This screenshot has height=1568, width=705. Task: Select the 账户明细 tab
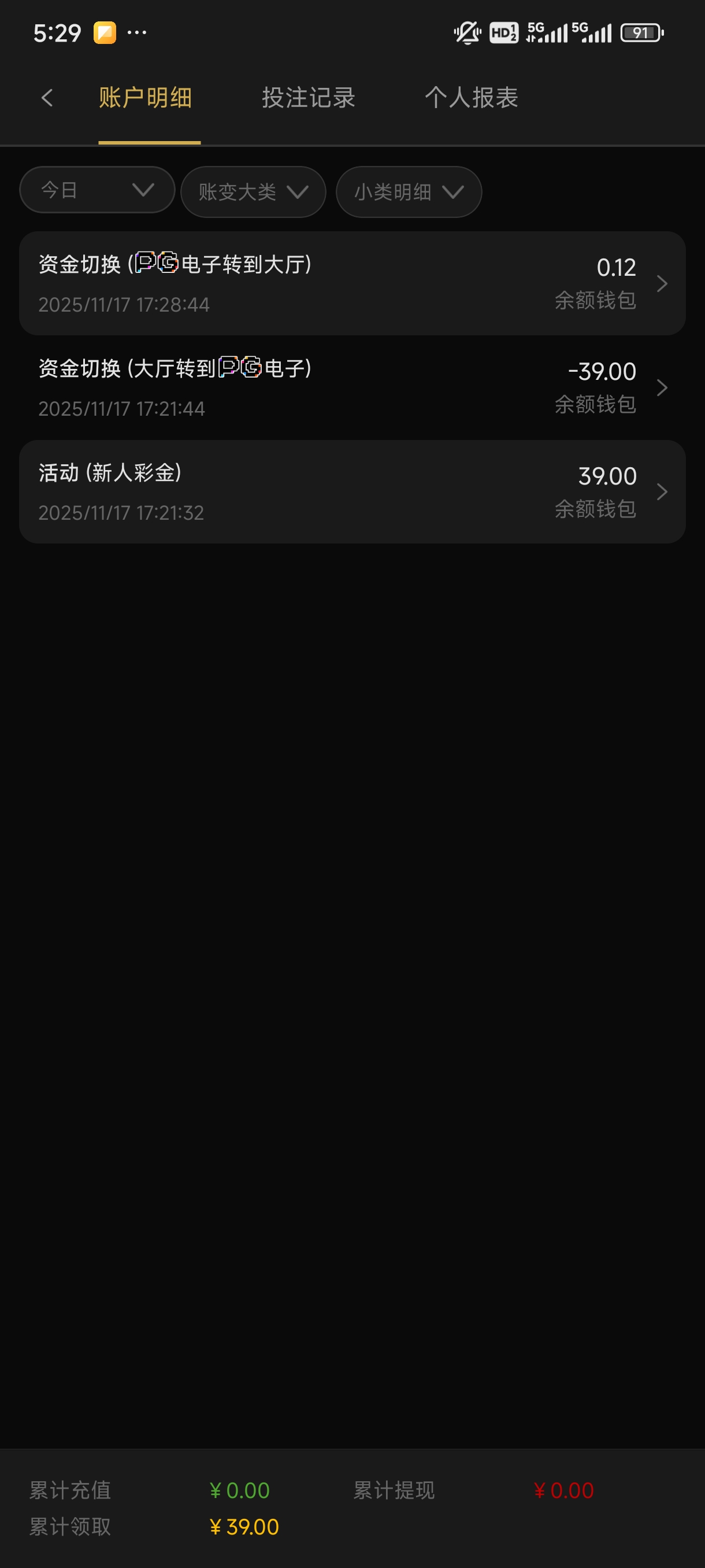[146, 98]
